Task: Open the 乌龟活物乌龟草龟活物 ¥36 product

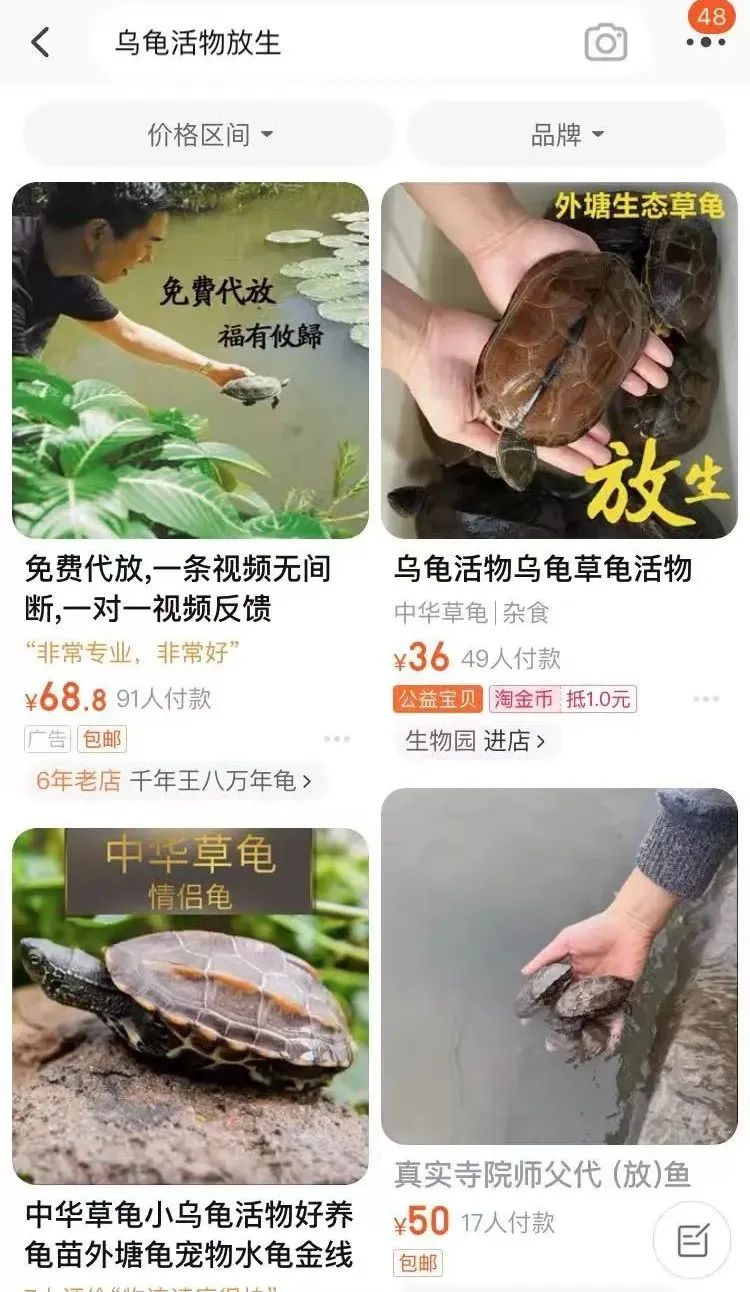Action: coord(559,360)
